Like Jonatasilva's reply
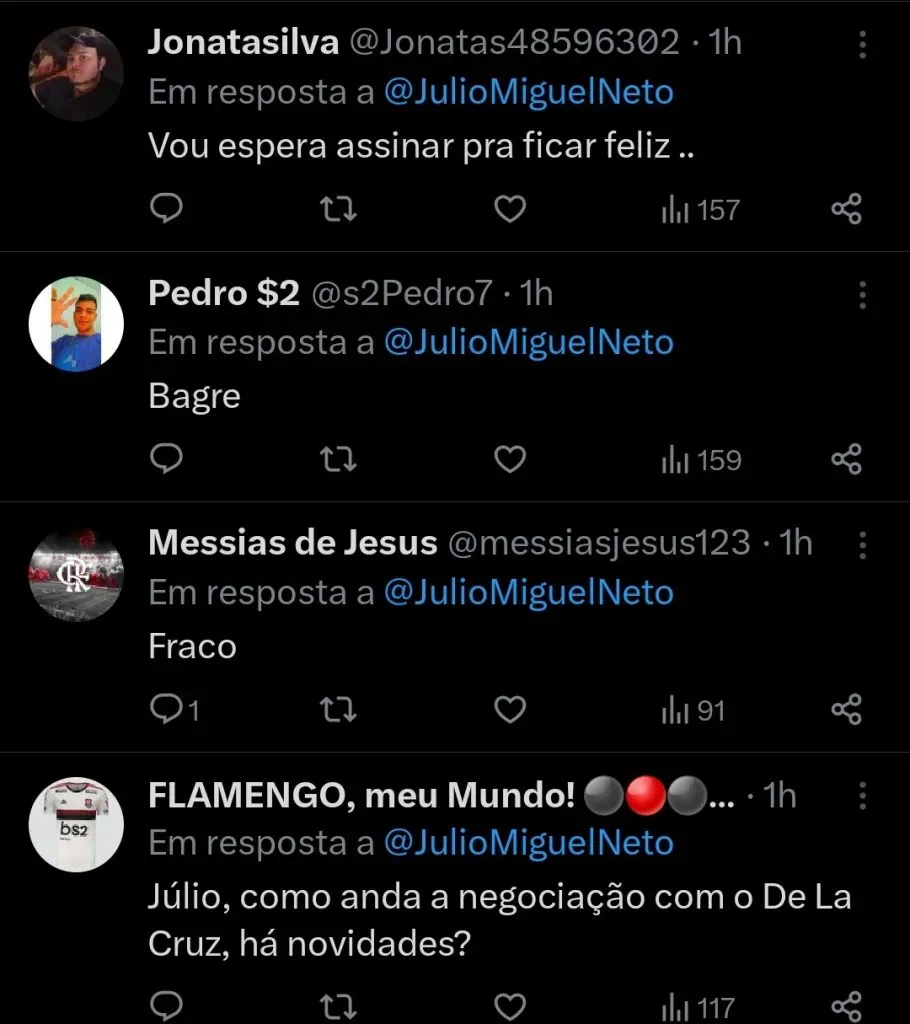 coord(510,209)
